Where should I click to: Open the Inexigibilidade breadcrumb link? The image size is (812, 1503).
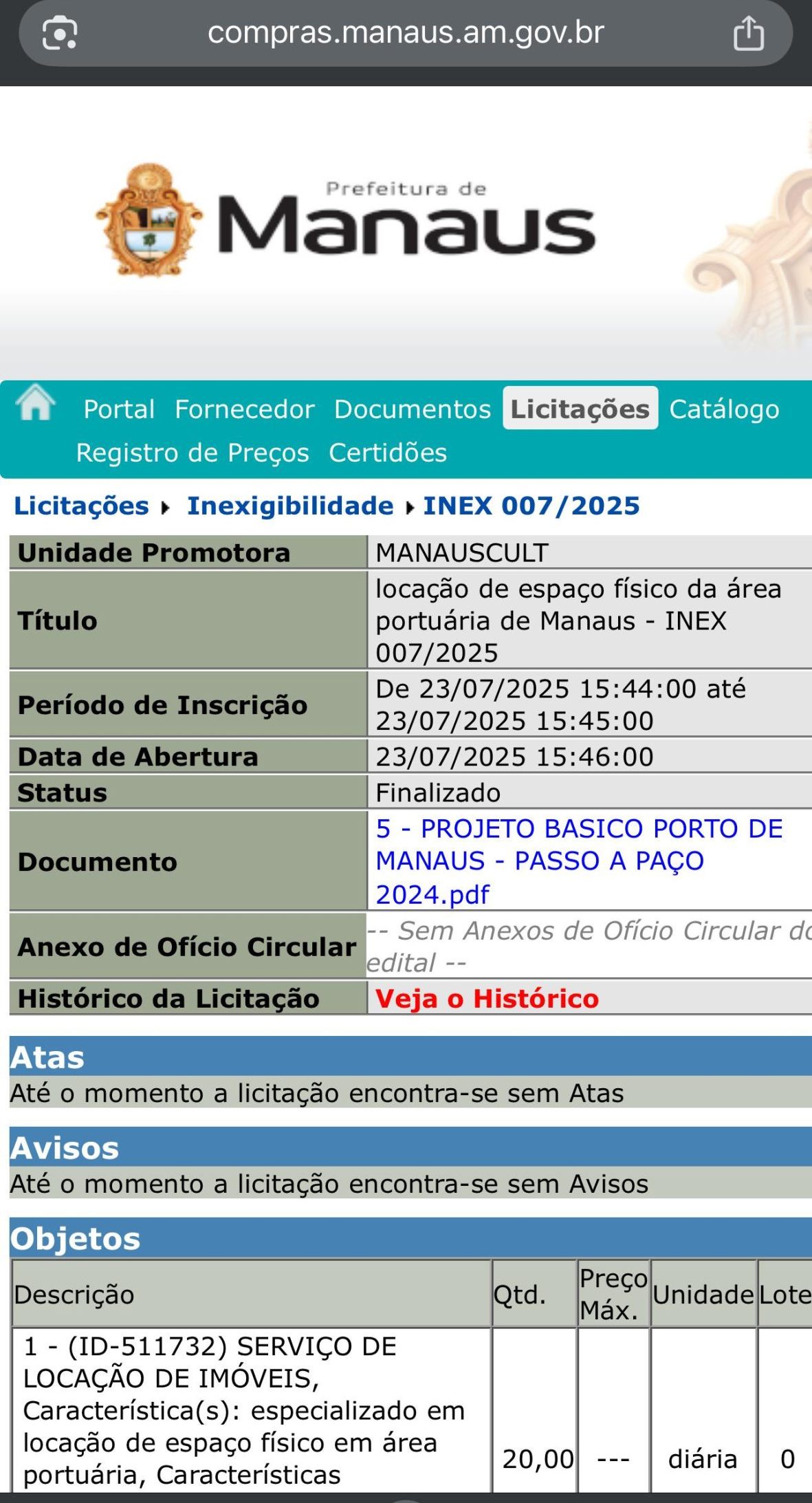[290, 506]
